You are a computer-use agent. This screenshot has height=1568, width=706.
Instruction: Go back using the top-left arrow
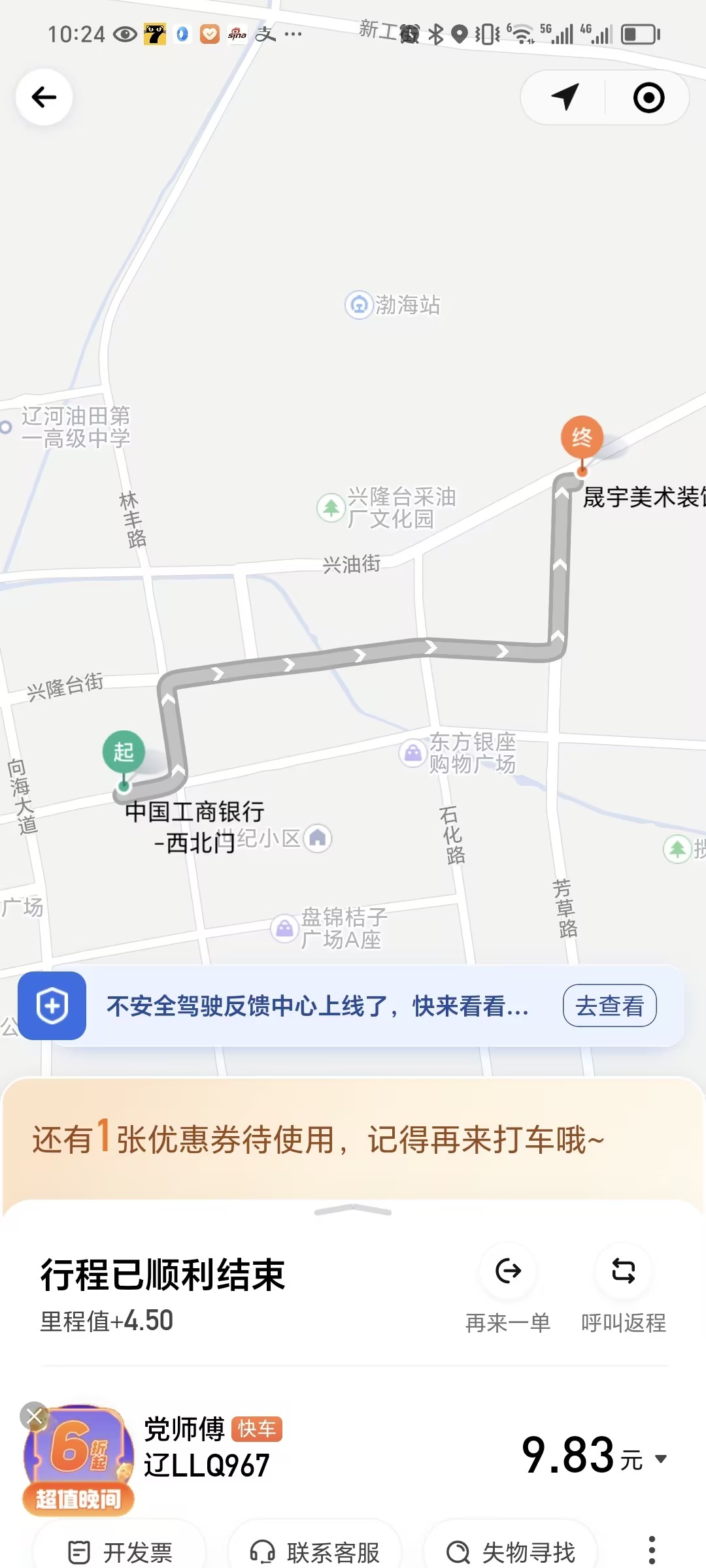click(44, 97)
